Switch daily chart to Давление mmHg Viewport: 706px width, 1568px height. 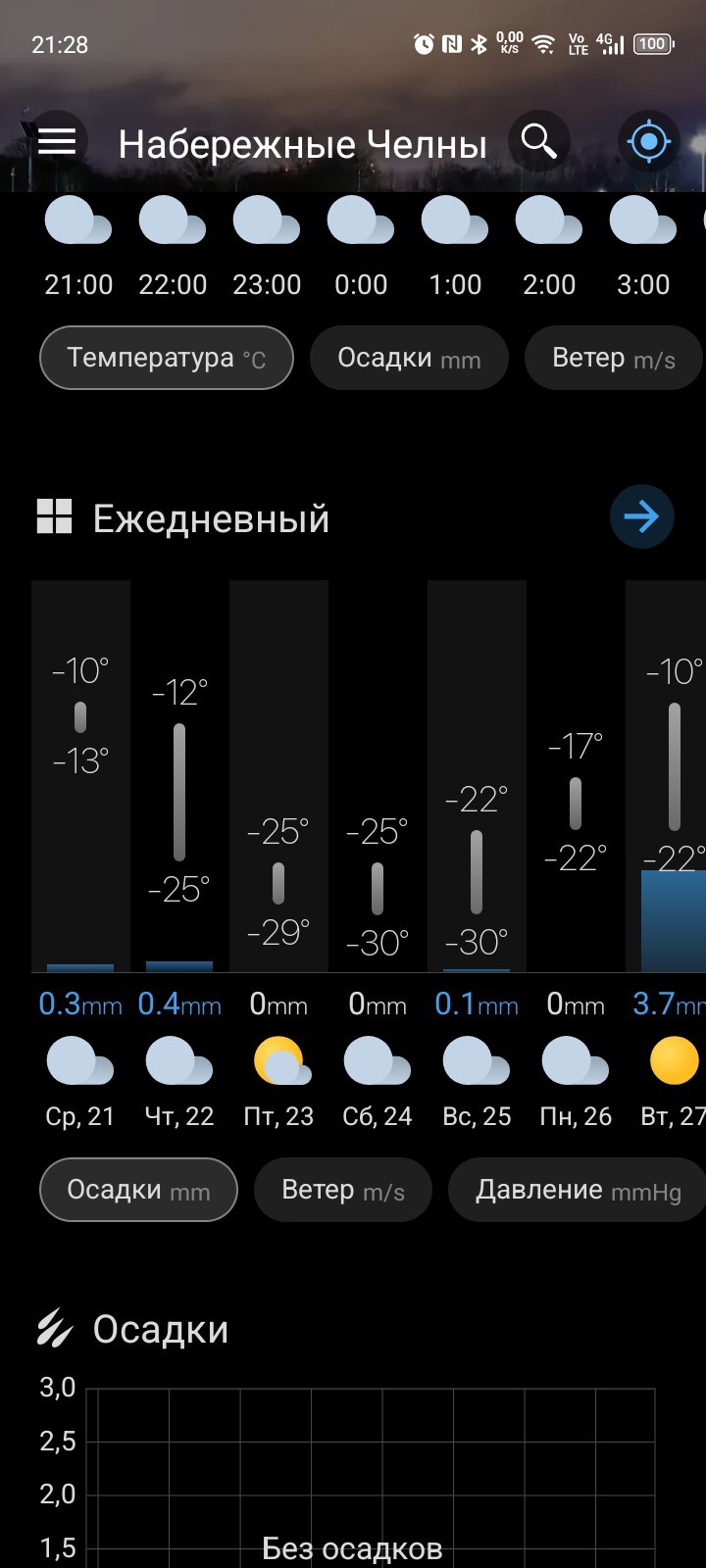pos(578,1190)
